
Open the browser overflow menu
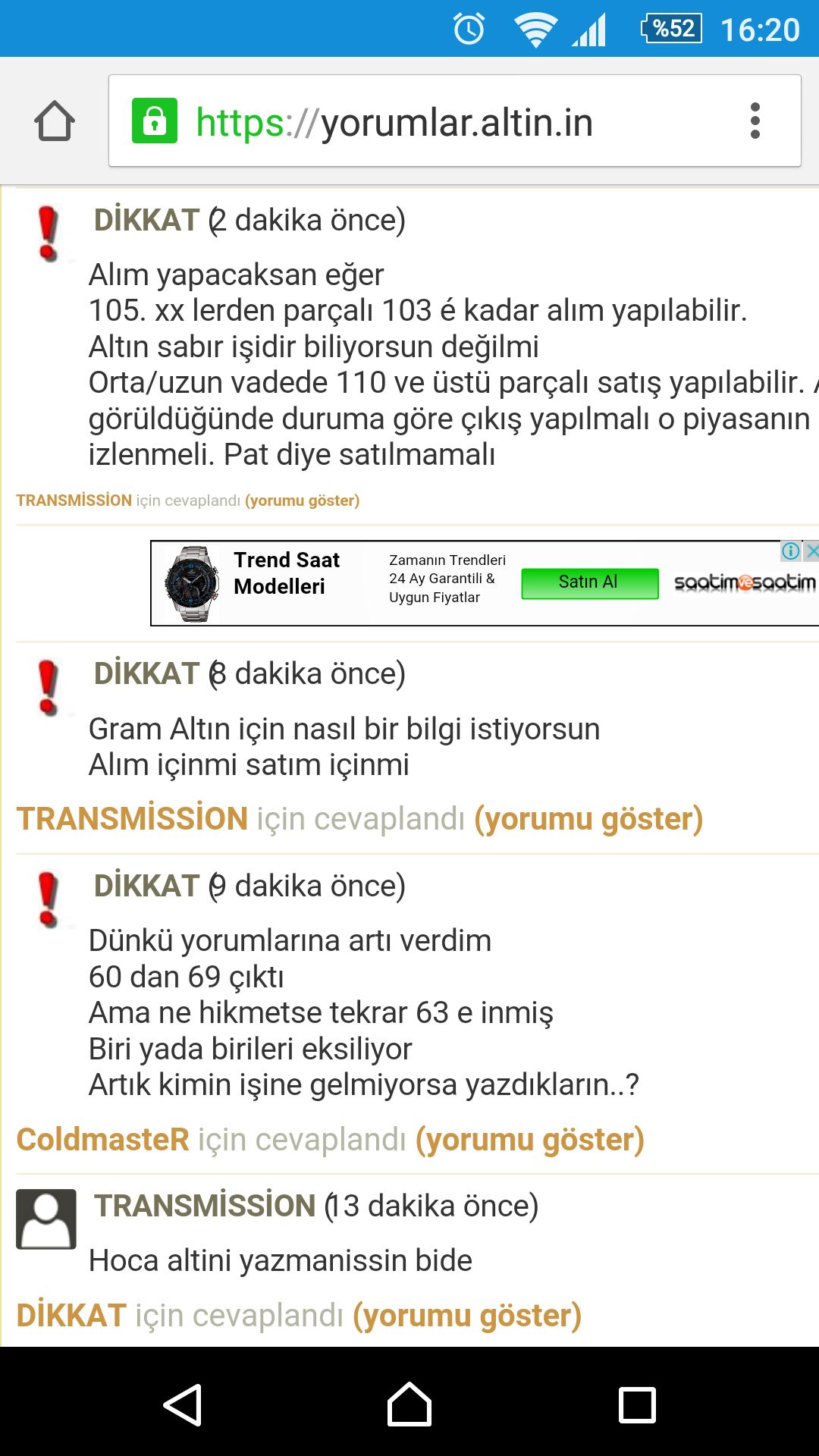755,121
